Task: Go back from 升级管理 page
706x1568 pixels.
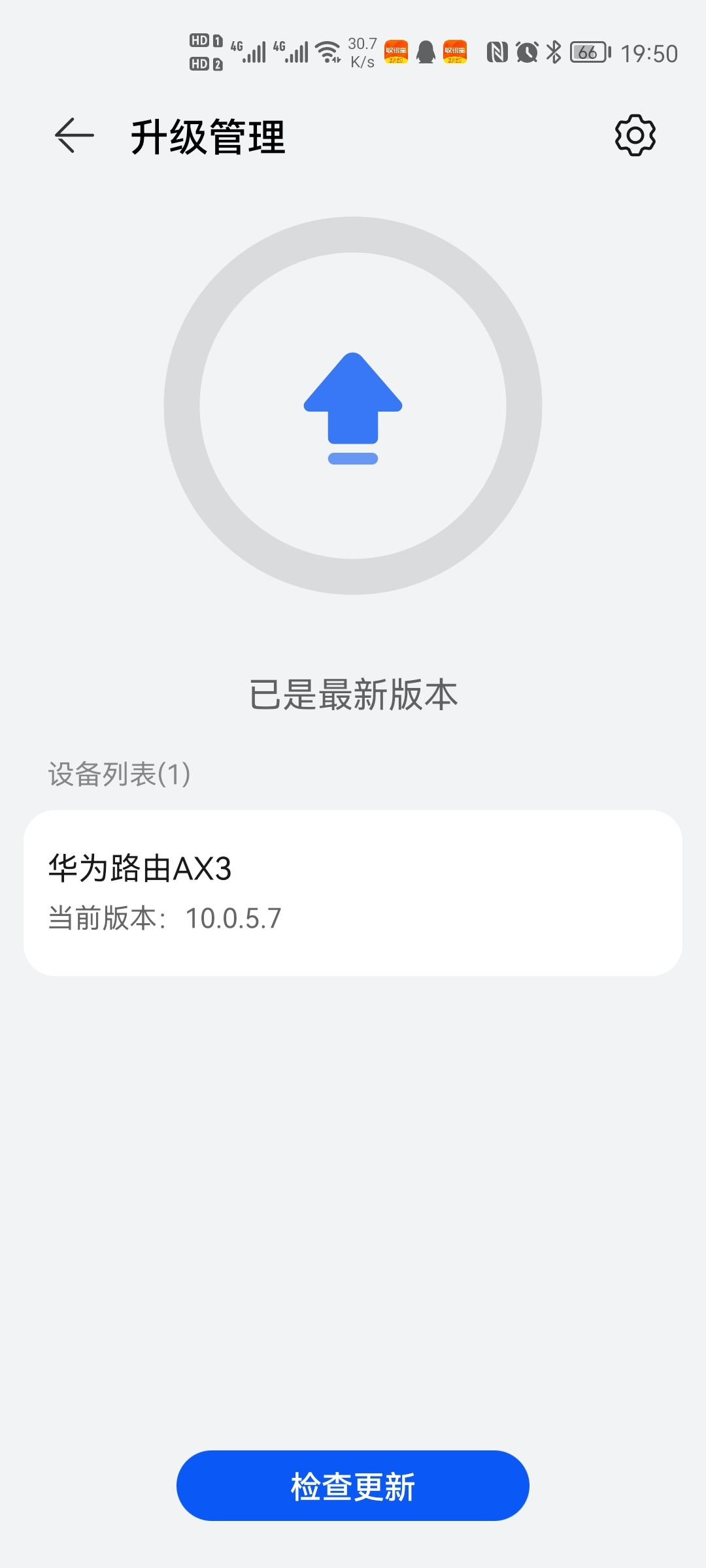Action: click(x=74, y=136)
